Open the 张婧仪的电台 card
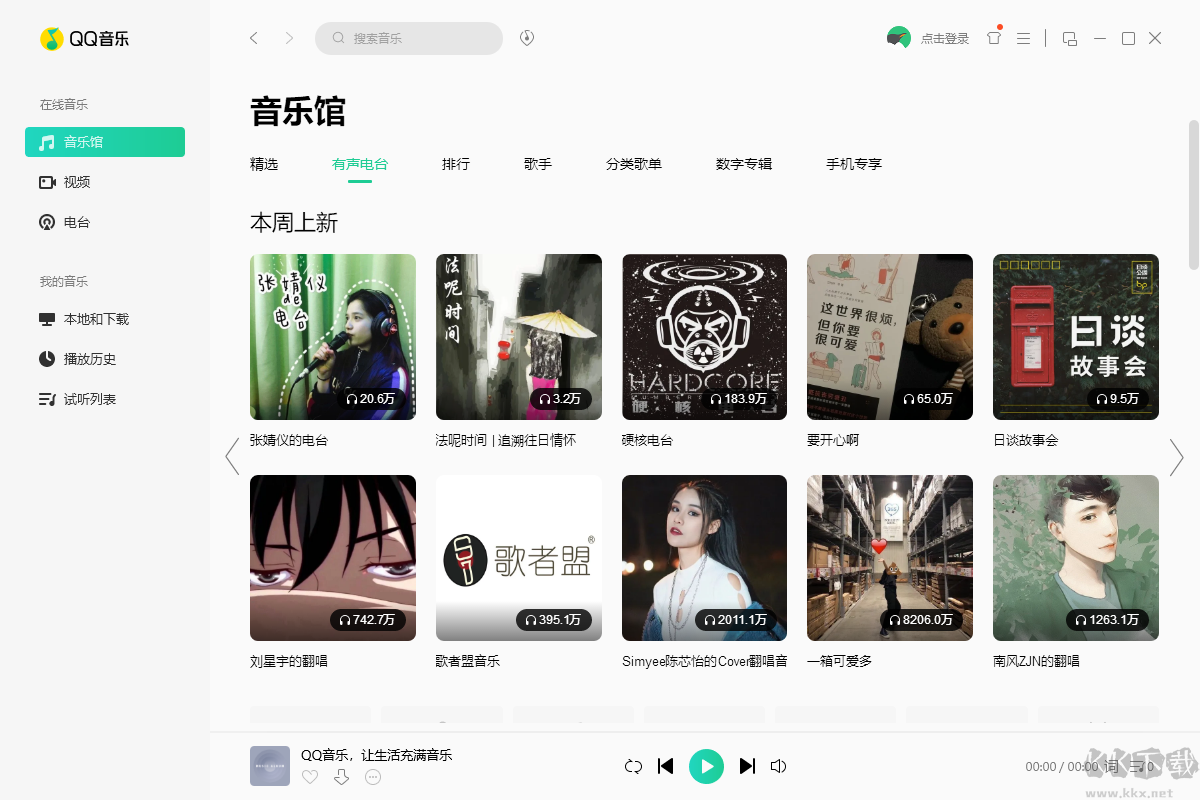The image size is (1200, 800). point(333,336)
